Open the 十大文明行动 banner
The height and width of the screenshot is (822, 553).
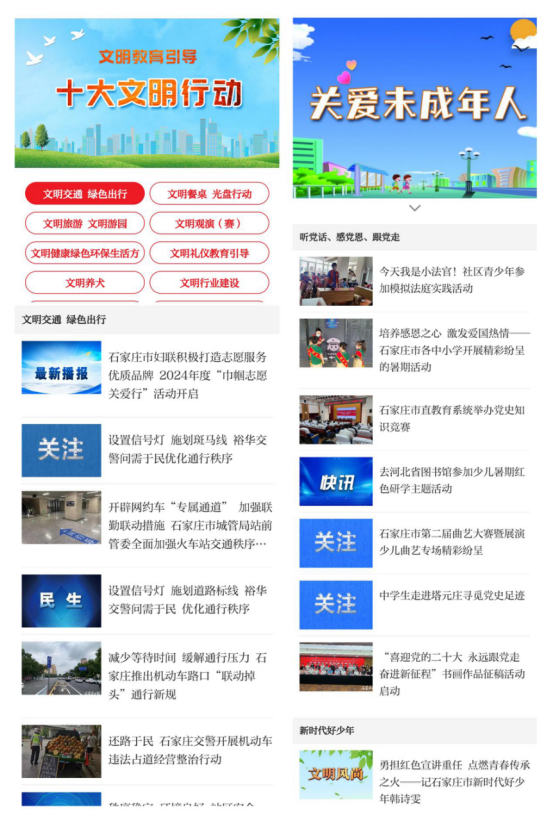147,93
